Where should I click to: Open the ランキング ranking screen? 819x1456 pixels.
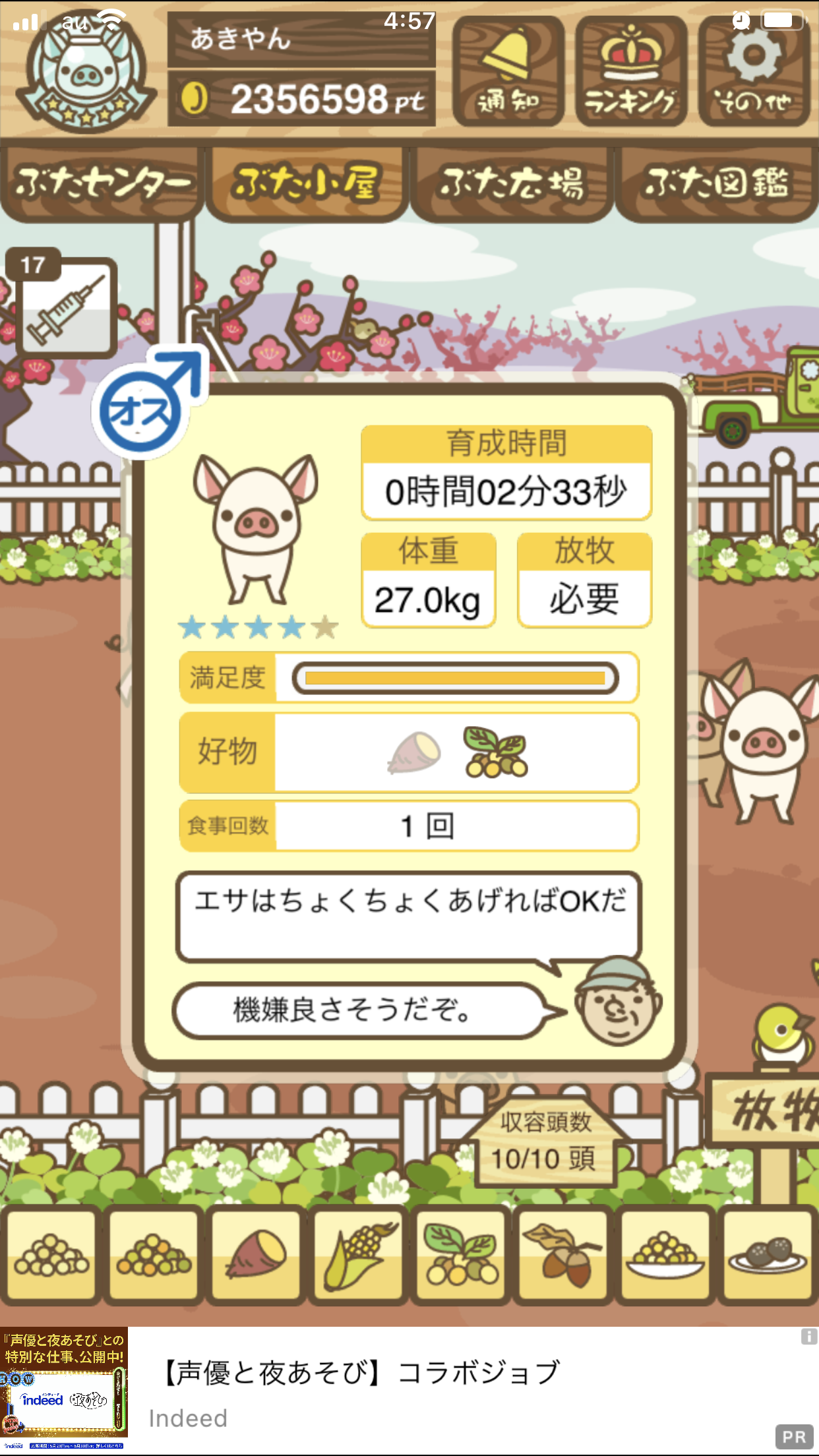[631, 71]
